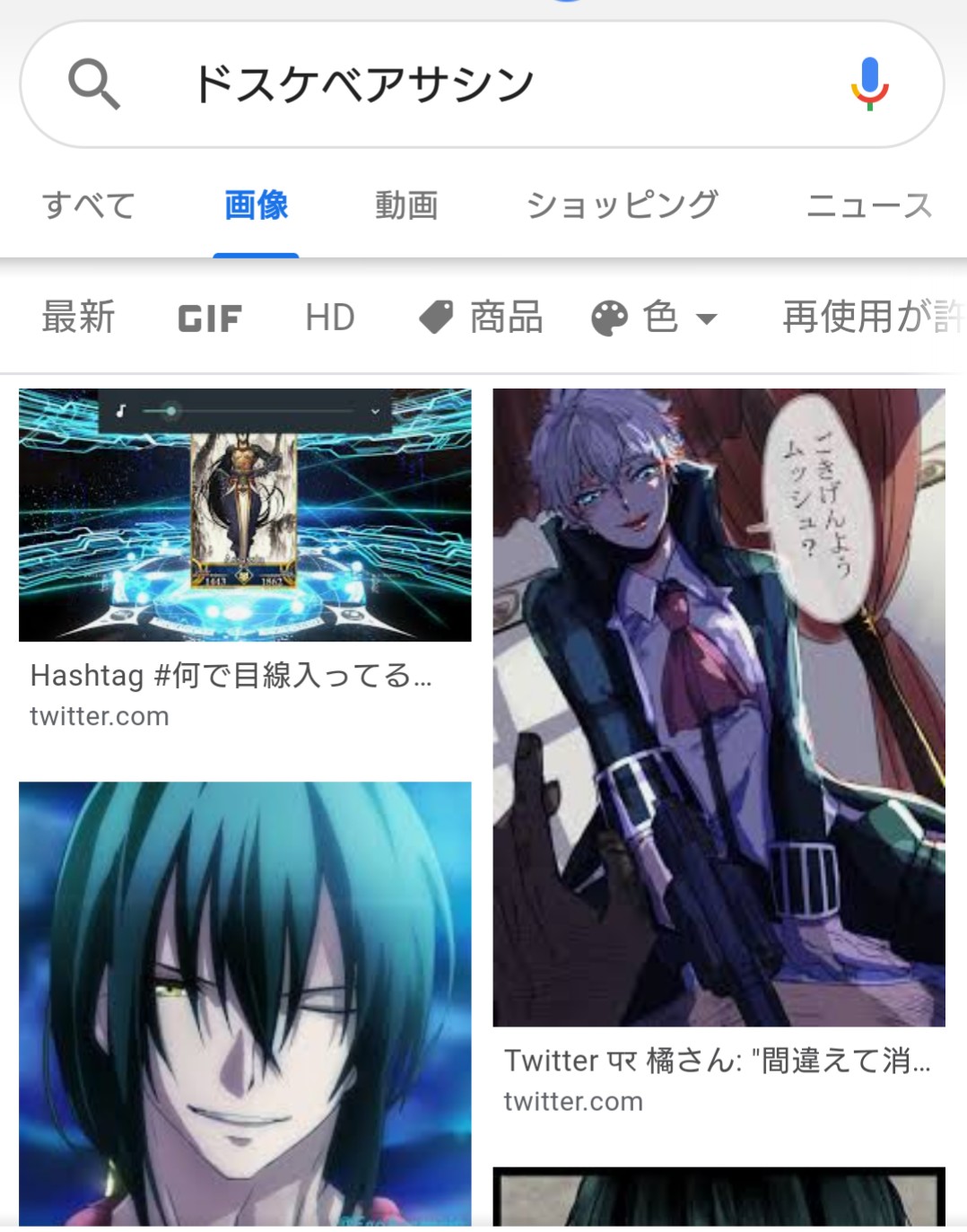This screenshot has height=1232, width=967.
Task: Tap the magnifying glass search icon
Action: [94, 84]
